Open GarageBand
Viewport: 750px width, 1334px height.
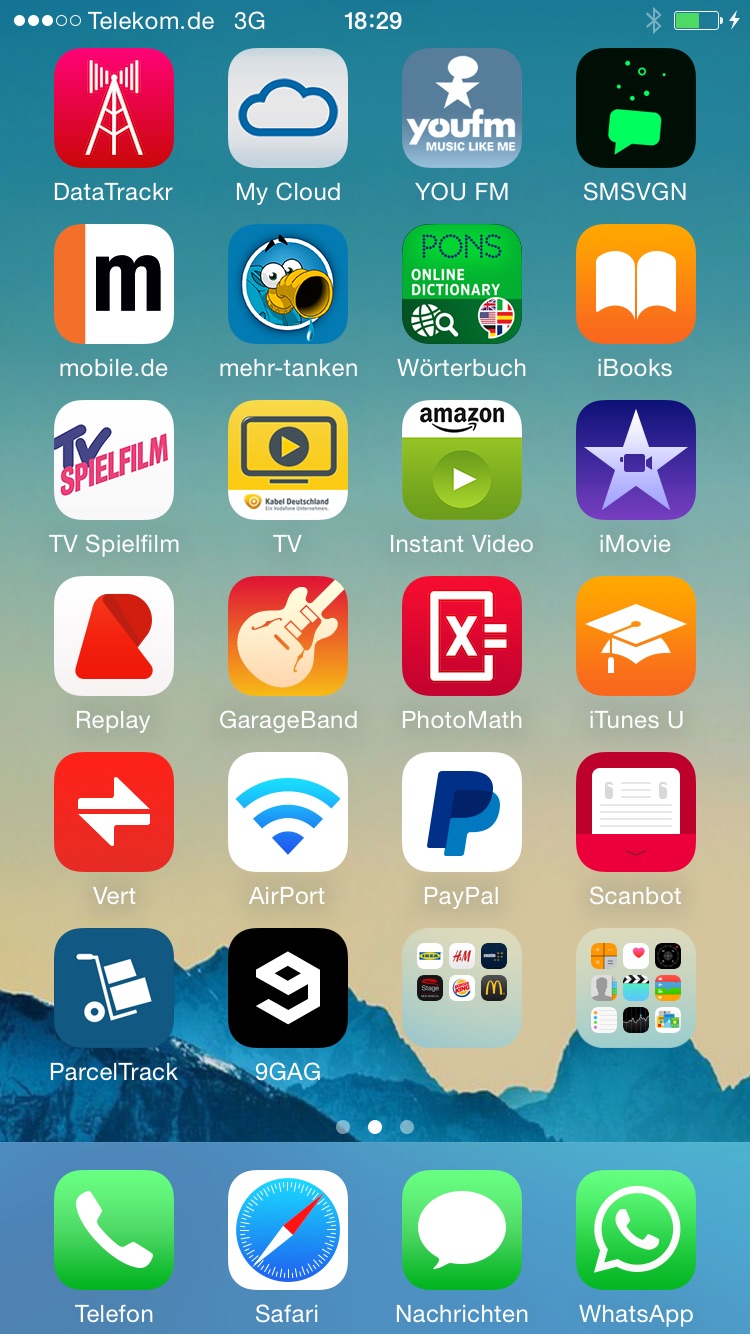(x=288, y=636)
